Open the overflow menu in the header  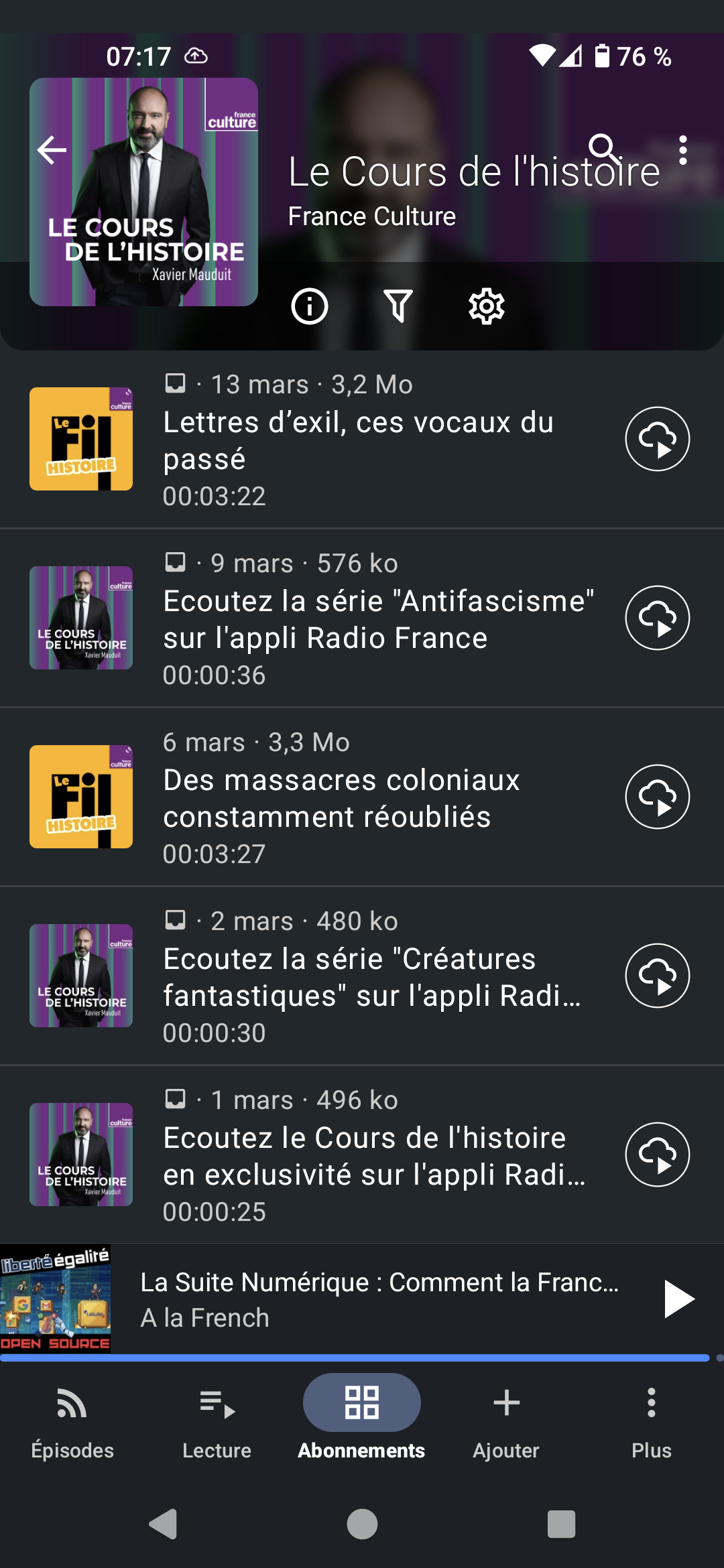[x=682, y=150]
